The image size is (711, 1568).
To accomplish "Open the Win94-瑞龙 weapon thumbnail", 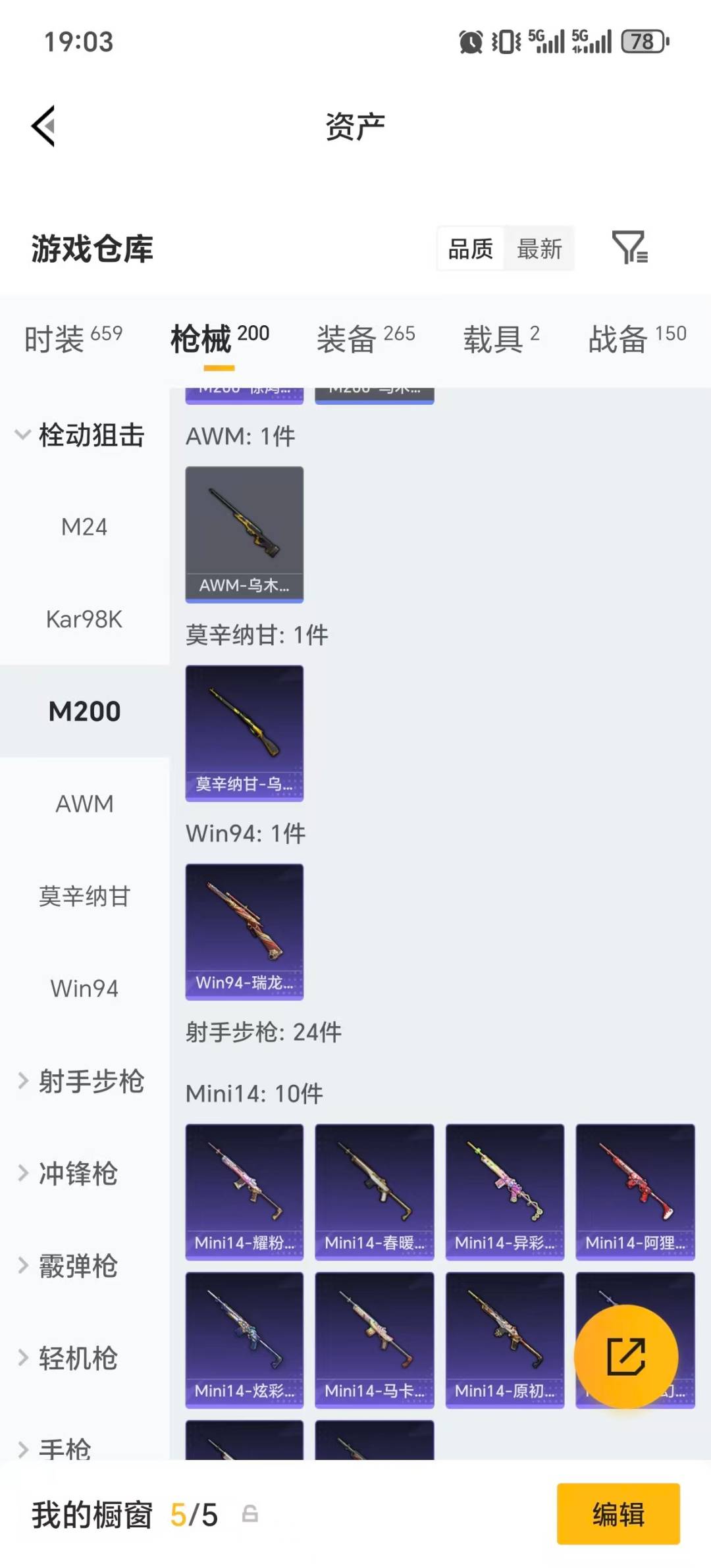I will tap(244, 932).
